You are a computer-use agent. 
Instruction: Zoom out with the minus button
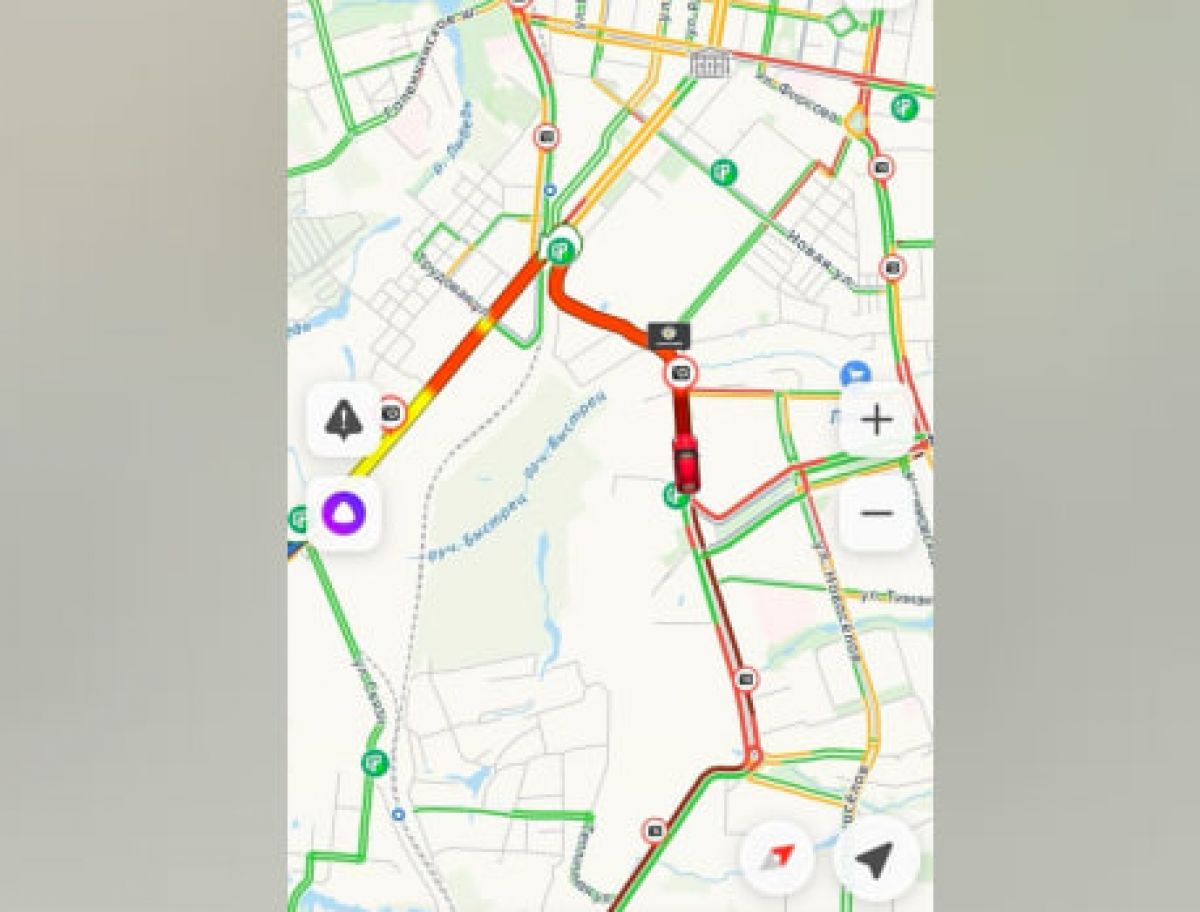pyautogui.click(x=876, y=514)
